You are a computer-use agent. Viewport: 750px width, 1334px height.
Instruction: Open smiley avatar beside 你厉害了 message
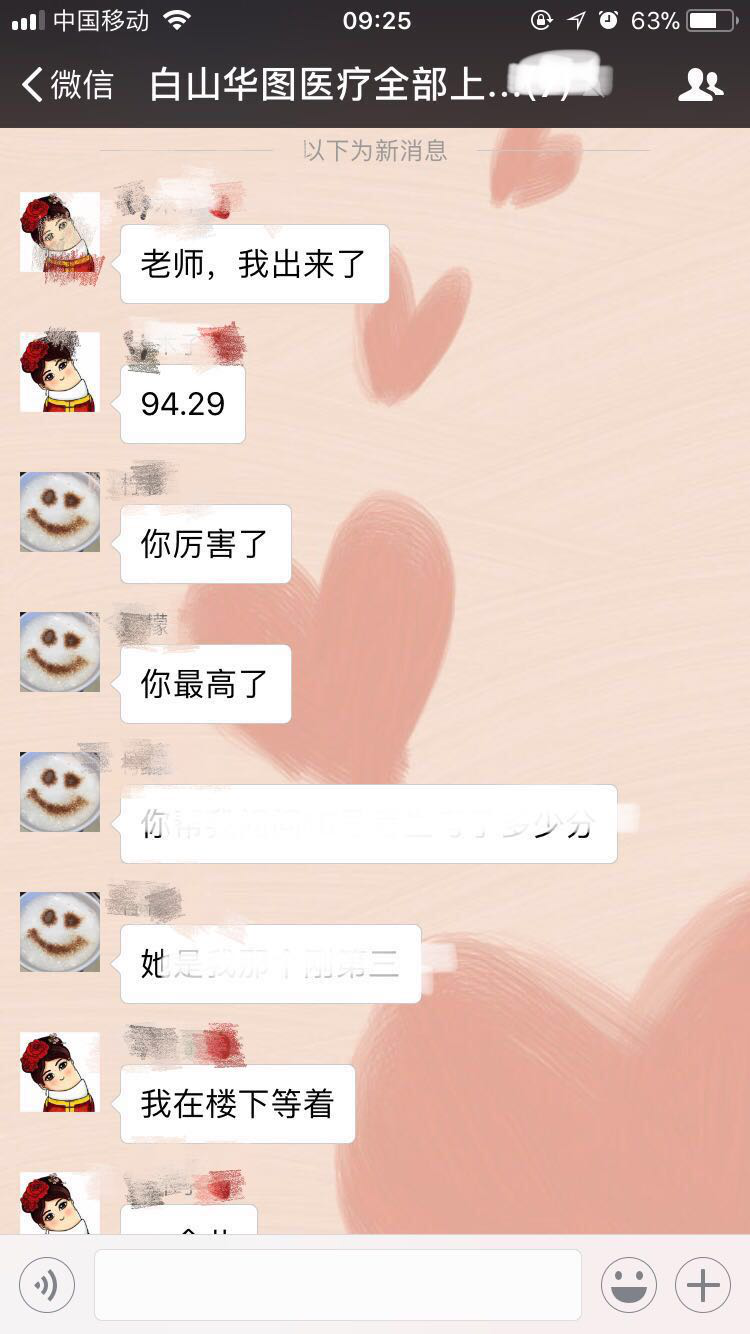(60, 512)
